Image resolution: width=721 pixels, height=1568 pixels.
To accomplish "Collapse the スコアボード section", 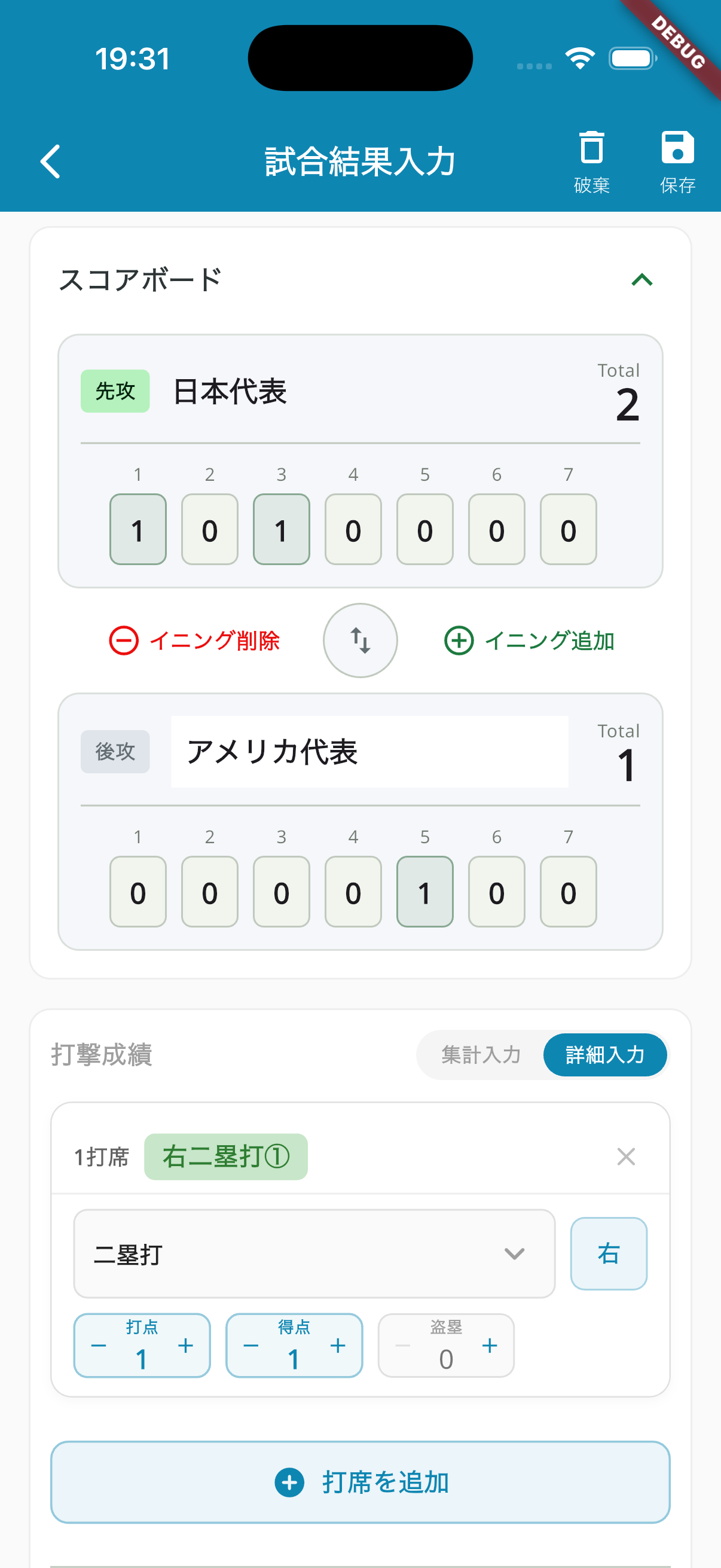I will coord(641,280).
